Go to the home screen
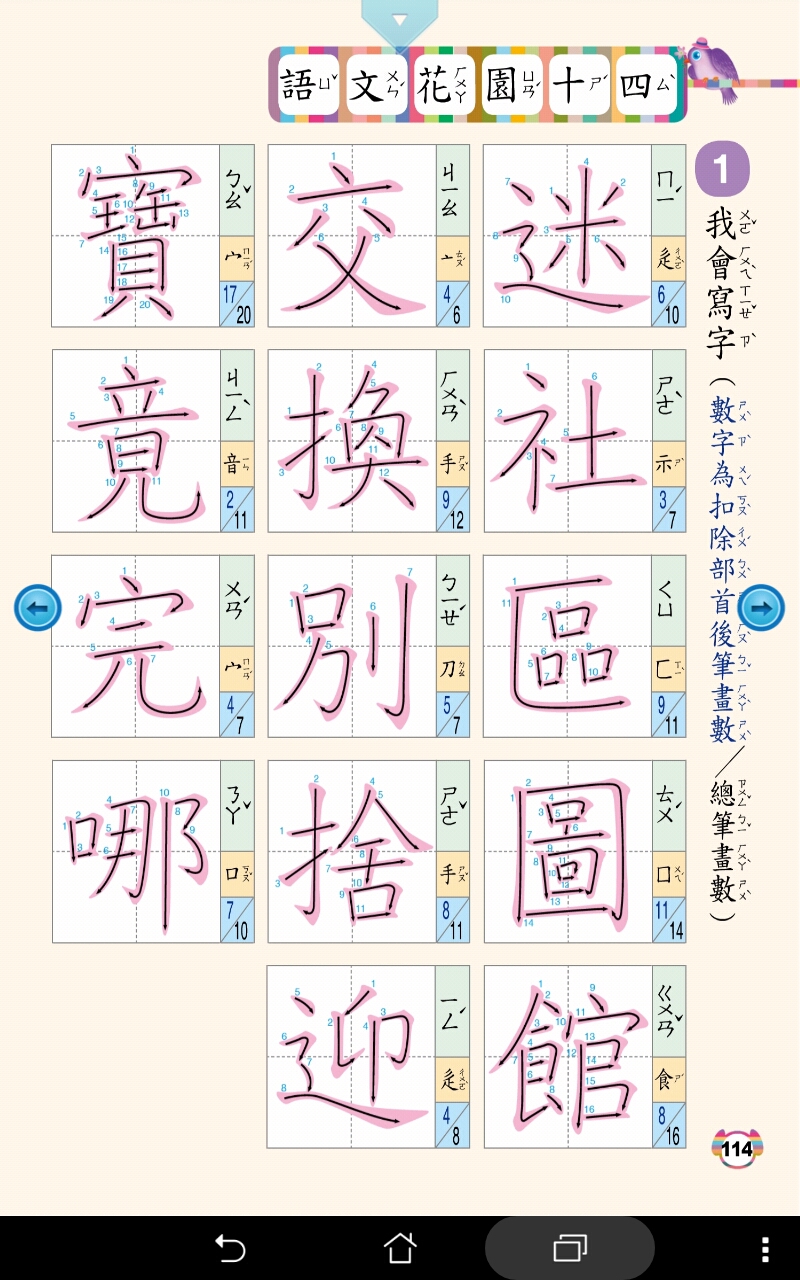The image size is (800, 1280). click(x=400, y=1248)
